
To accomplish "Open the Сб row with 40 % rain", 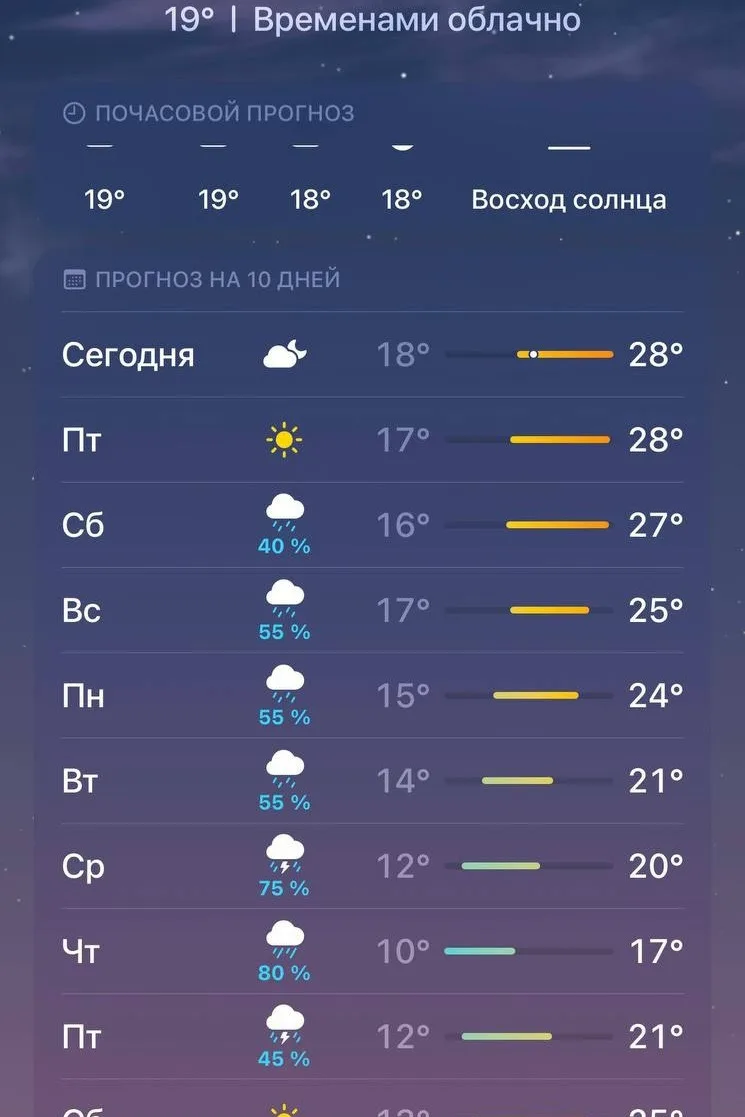I will pyautogui.click(x=372, y=525).
